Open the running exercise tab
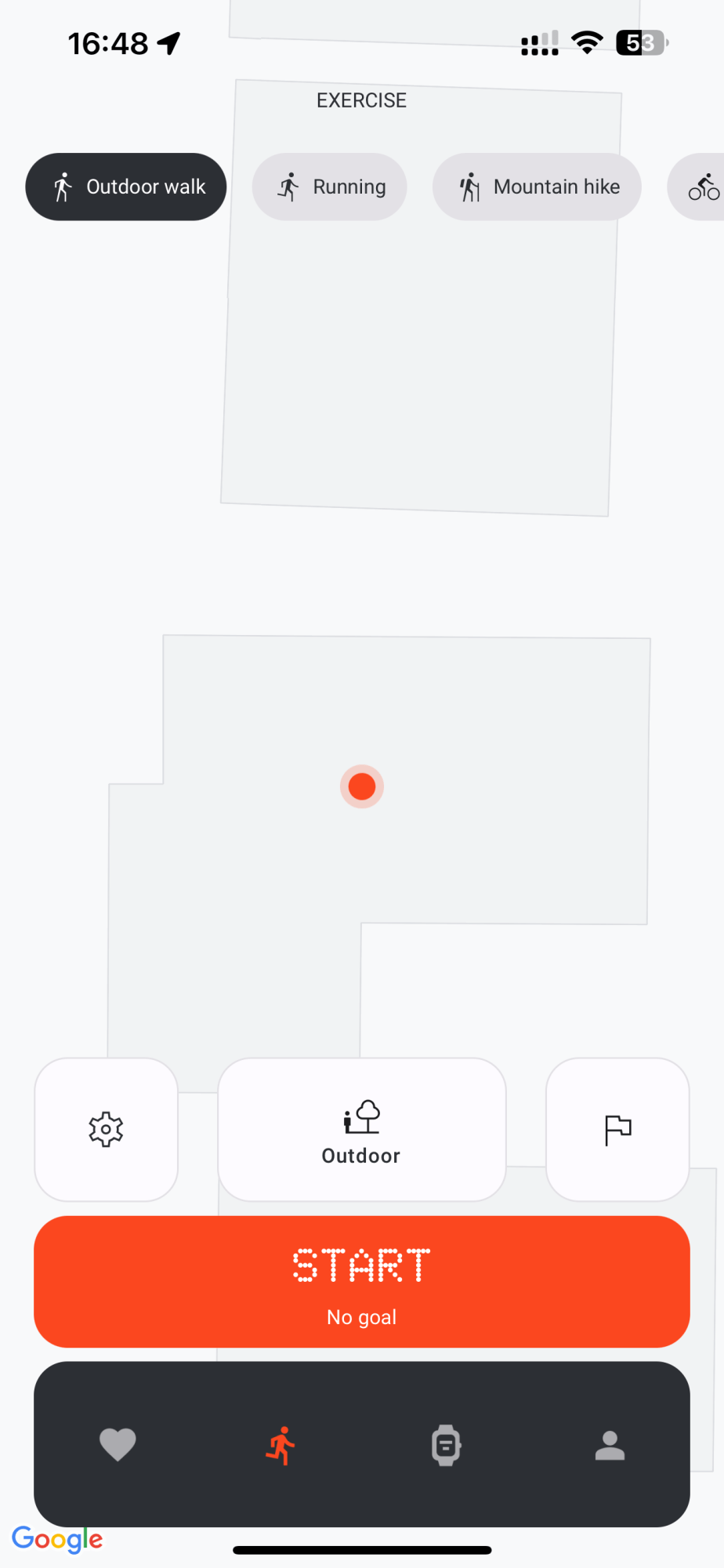 coord(281,1445)
